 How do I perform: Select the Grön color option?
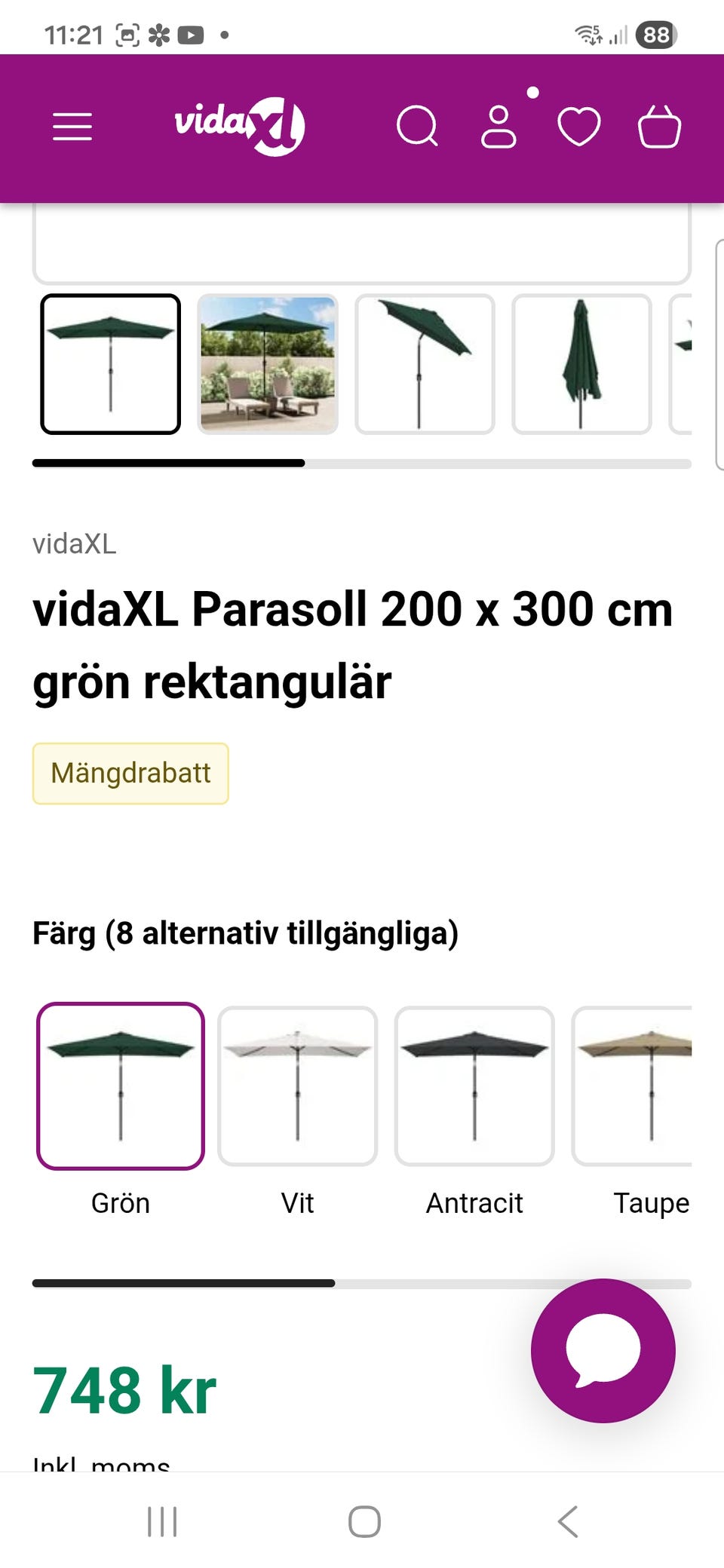coord(121,1086)
